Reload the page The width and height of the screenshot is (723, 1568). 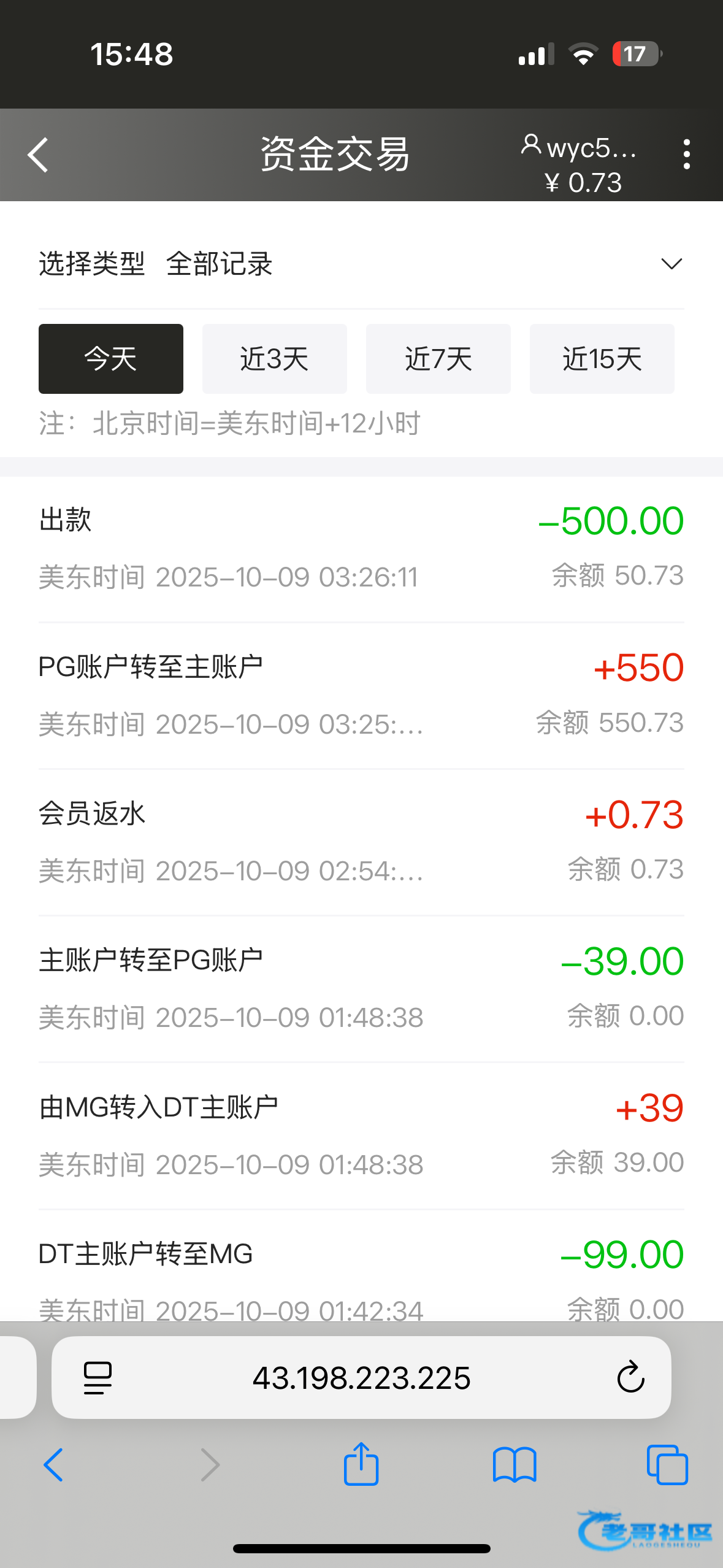click(630, 1378)
